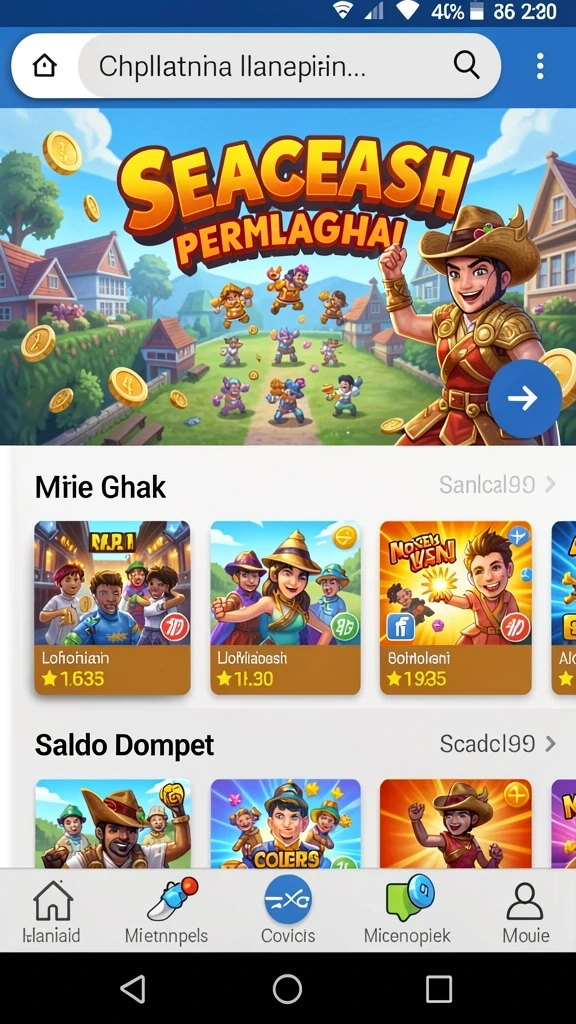Switch to the Mietnnpels tab

click(167, 912)
